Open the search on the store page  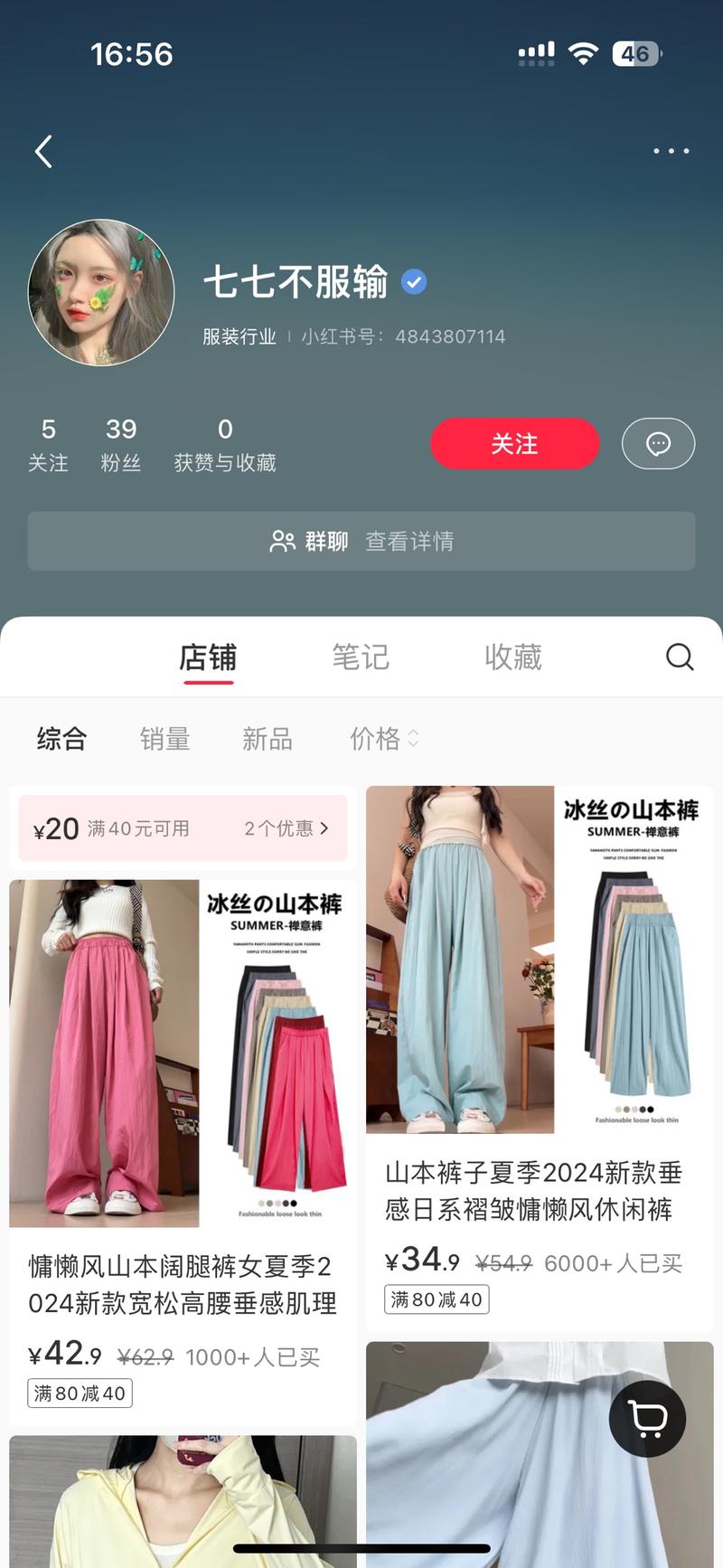point(679,657)
